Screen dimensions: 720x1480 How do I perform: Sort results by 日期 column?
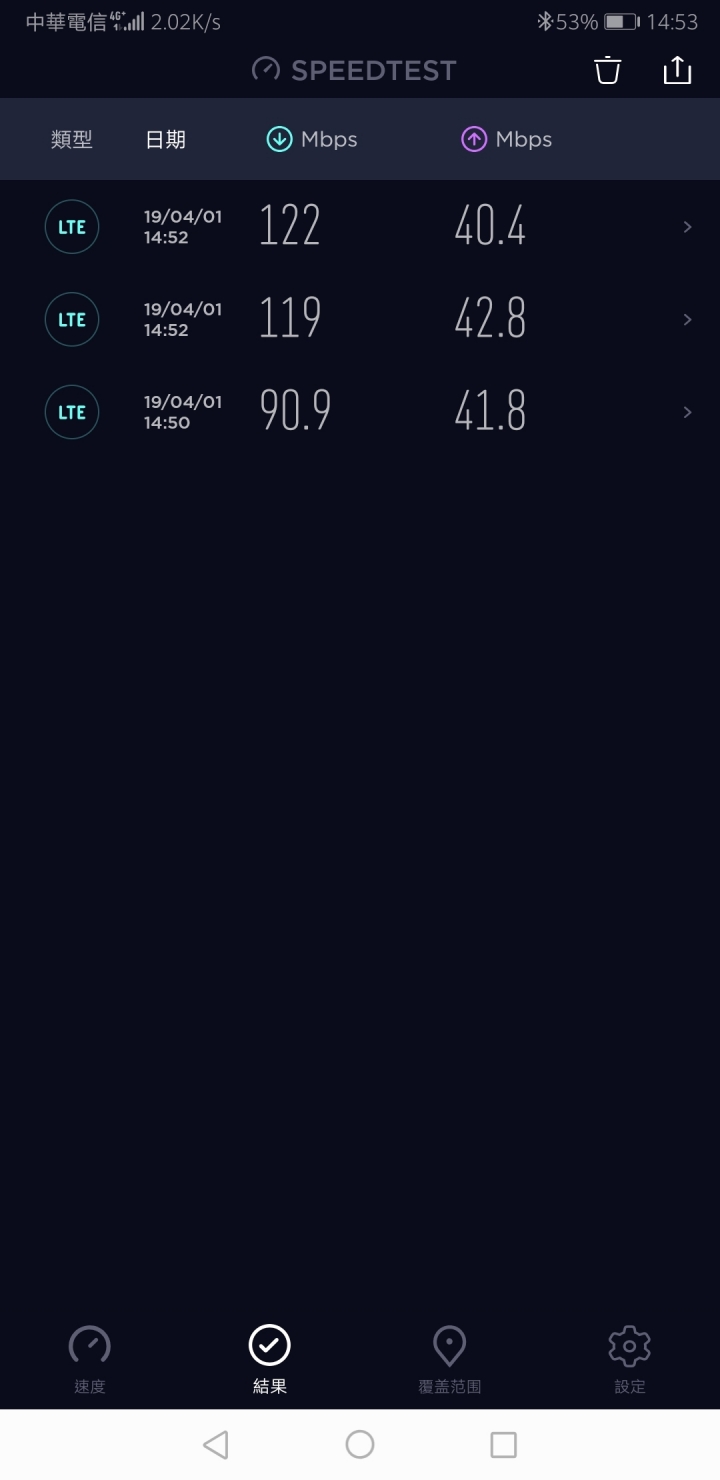[166, 140]
